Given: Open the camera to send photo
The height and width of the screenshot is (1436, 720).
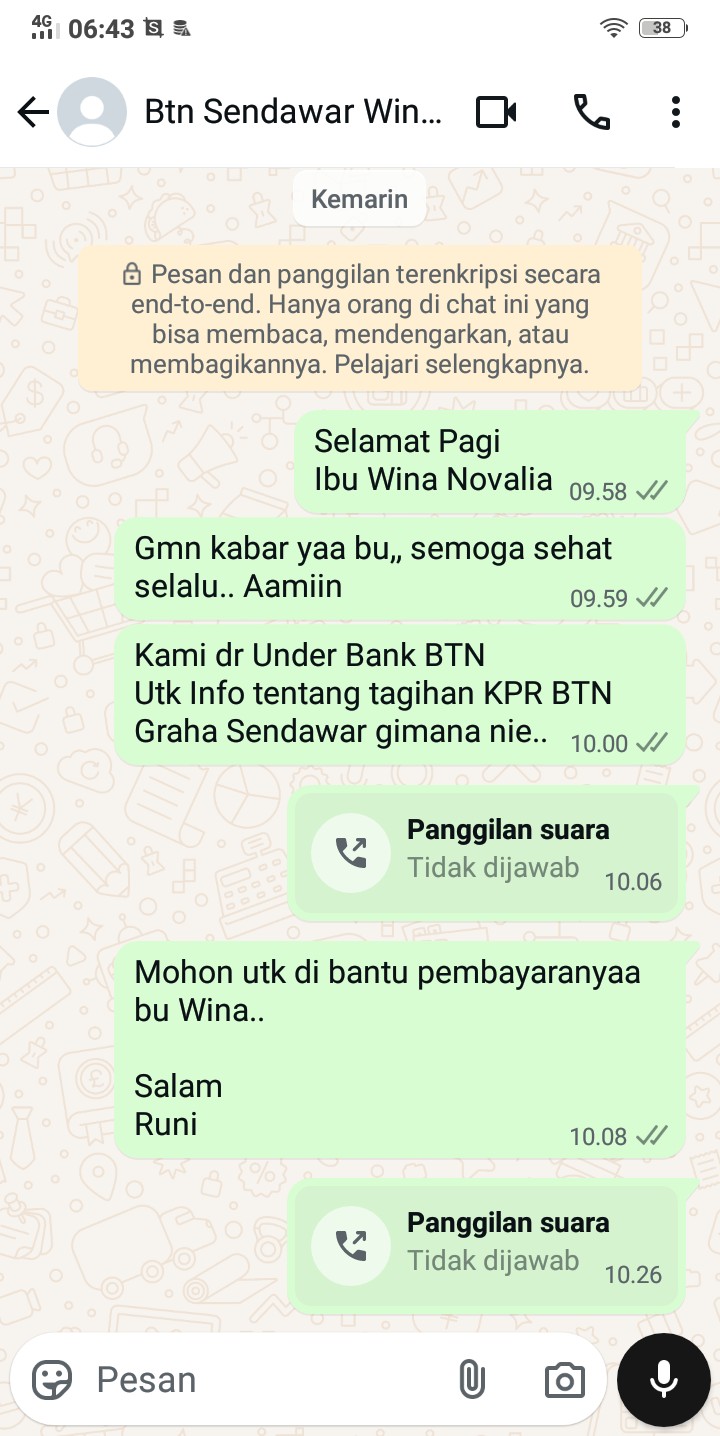Looking at the screenshot, I should pyautogui.click(x=564, y=1380).
